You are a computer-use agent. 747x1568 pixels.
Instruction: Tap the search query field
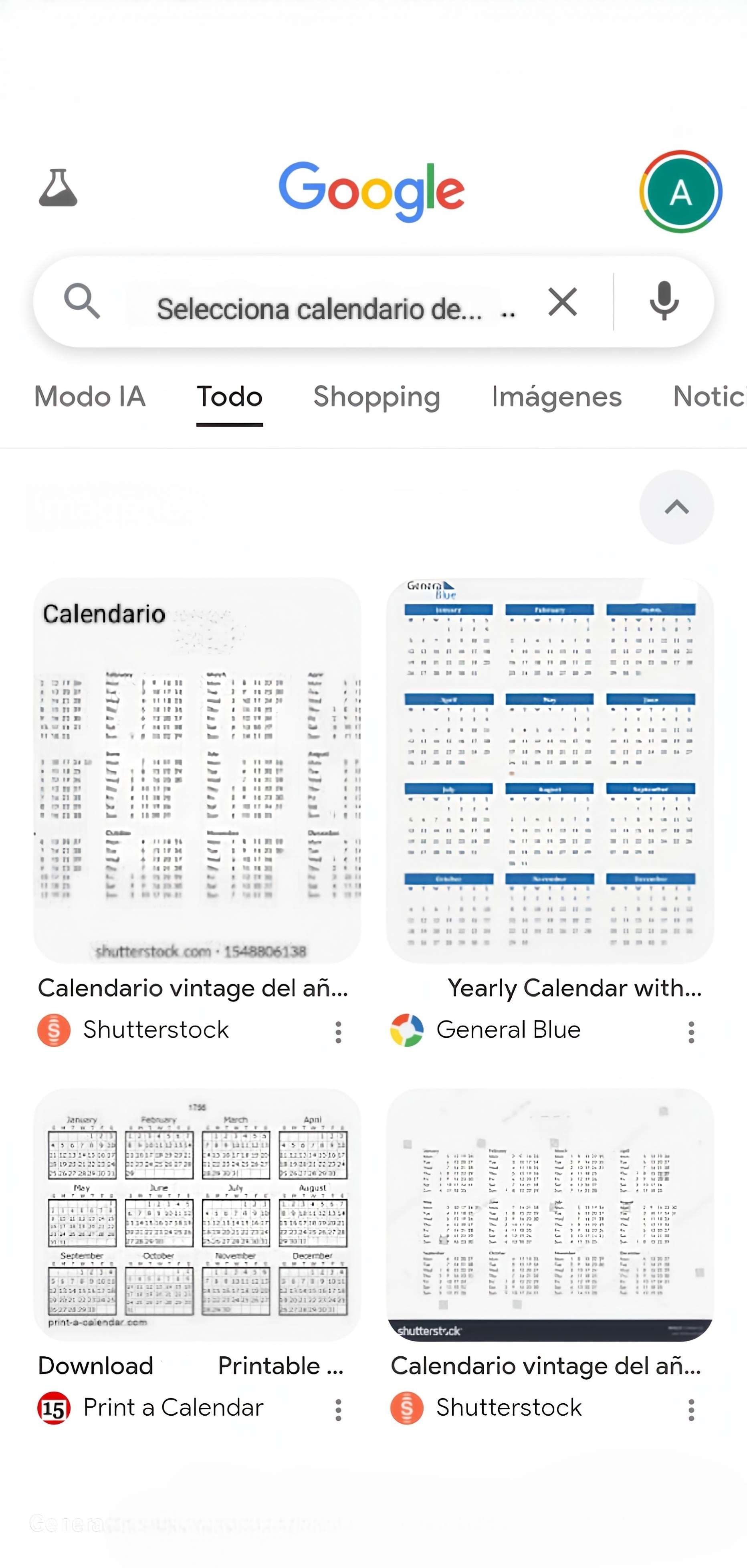tap(319, 308)
